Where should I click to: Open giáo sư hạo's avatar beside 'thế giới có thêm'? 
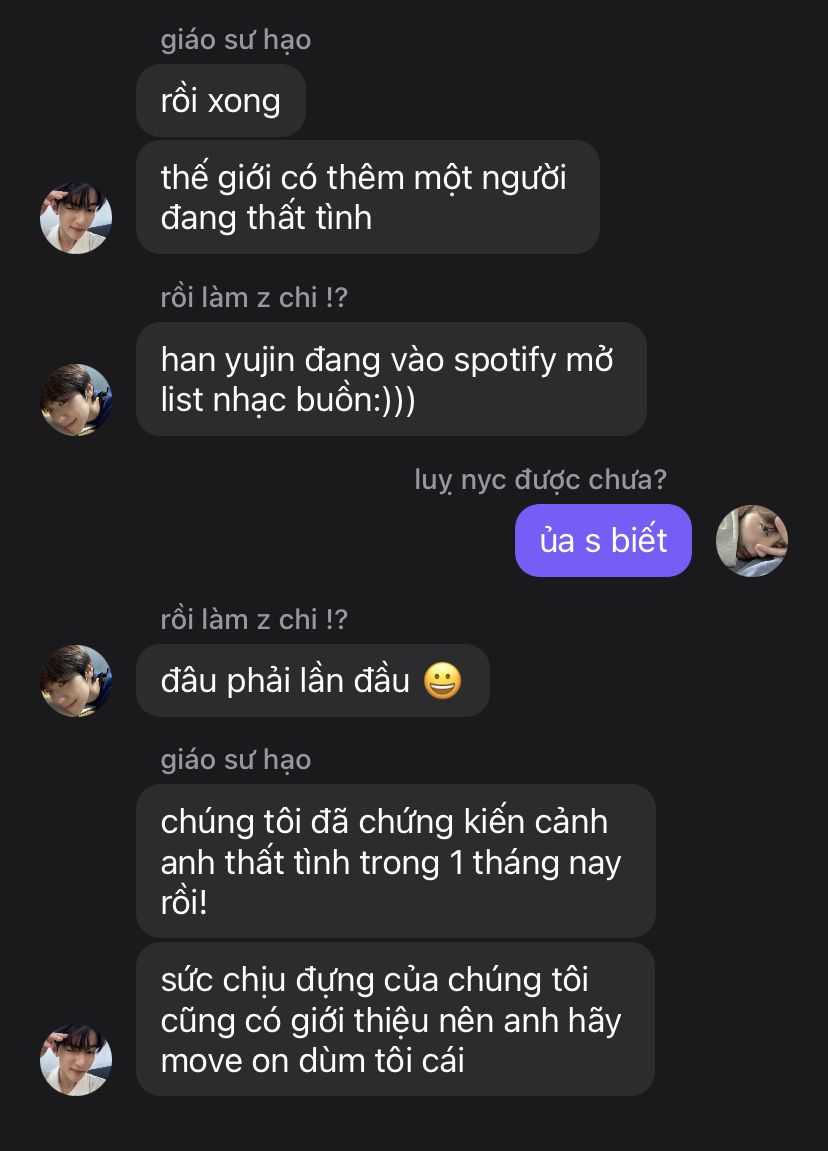76,218
